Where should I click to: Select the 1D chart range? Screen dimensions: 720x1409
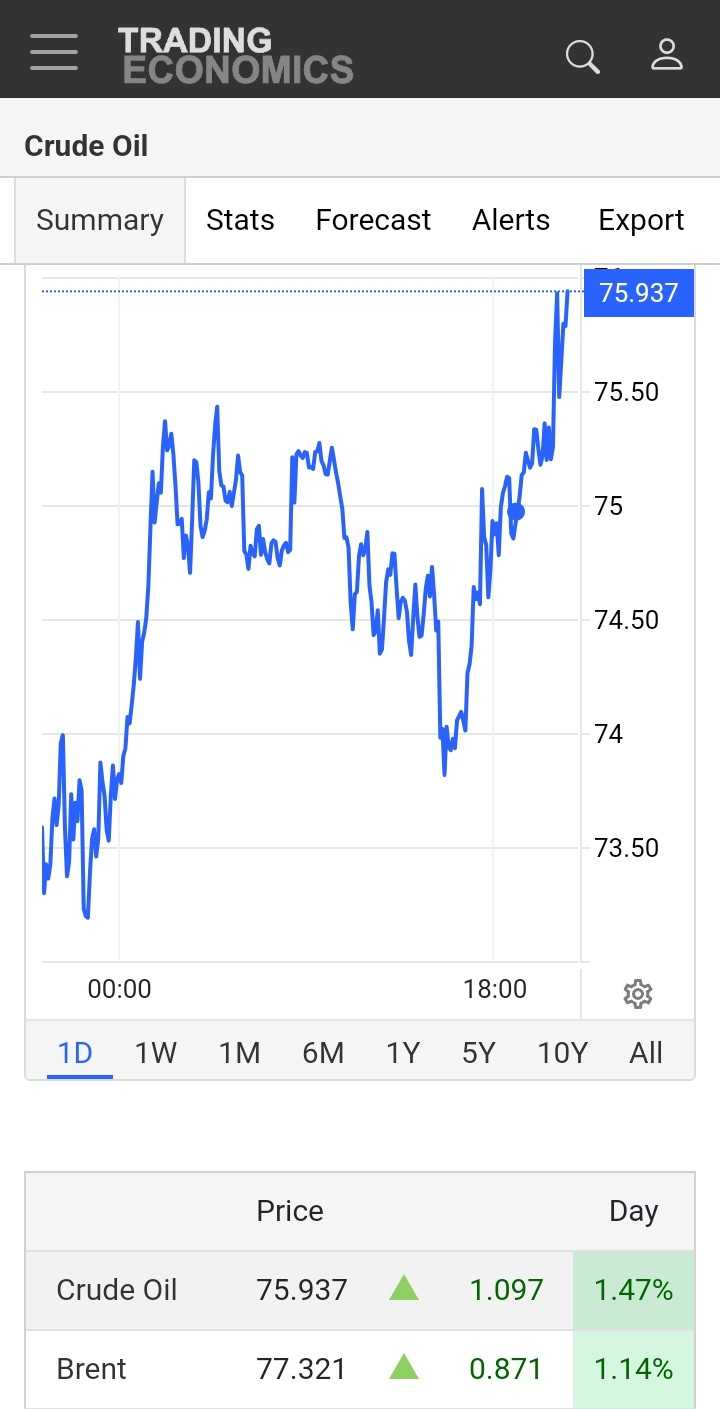tap(75, 1053)
